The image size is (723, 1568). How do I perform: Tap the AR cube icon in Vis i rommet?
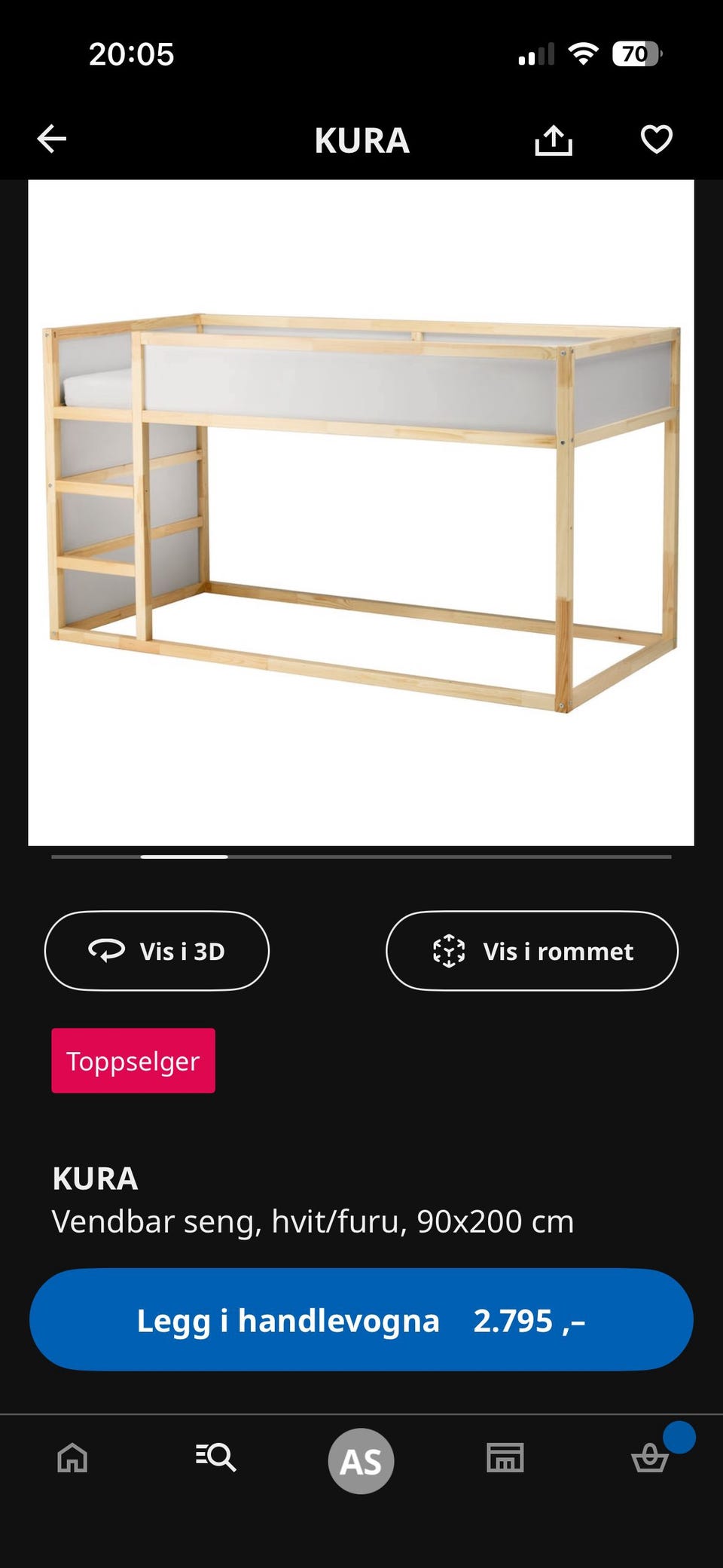point(450,951)
